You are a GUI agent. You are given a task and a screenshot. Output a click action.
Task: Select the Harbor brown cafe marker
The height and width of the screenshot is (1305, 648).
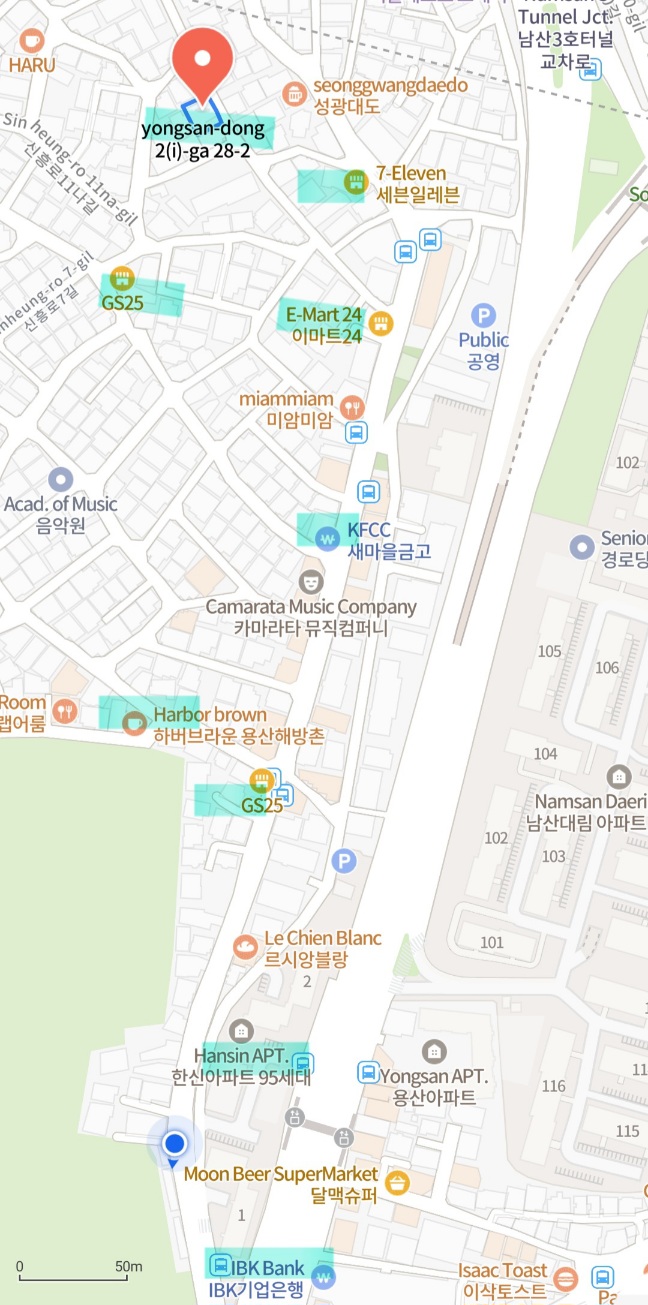point(134,722)
